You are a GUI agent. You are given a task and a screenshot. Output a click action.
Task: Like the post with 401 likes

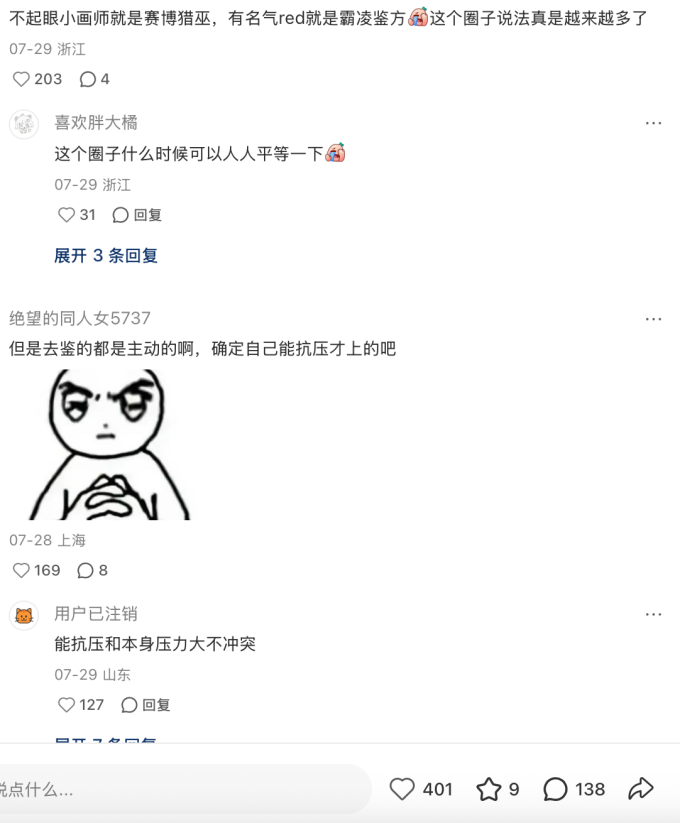[x=421, y=789]
